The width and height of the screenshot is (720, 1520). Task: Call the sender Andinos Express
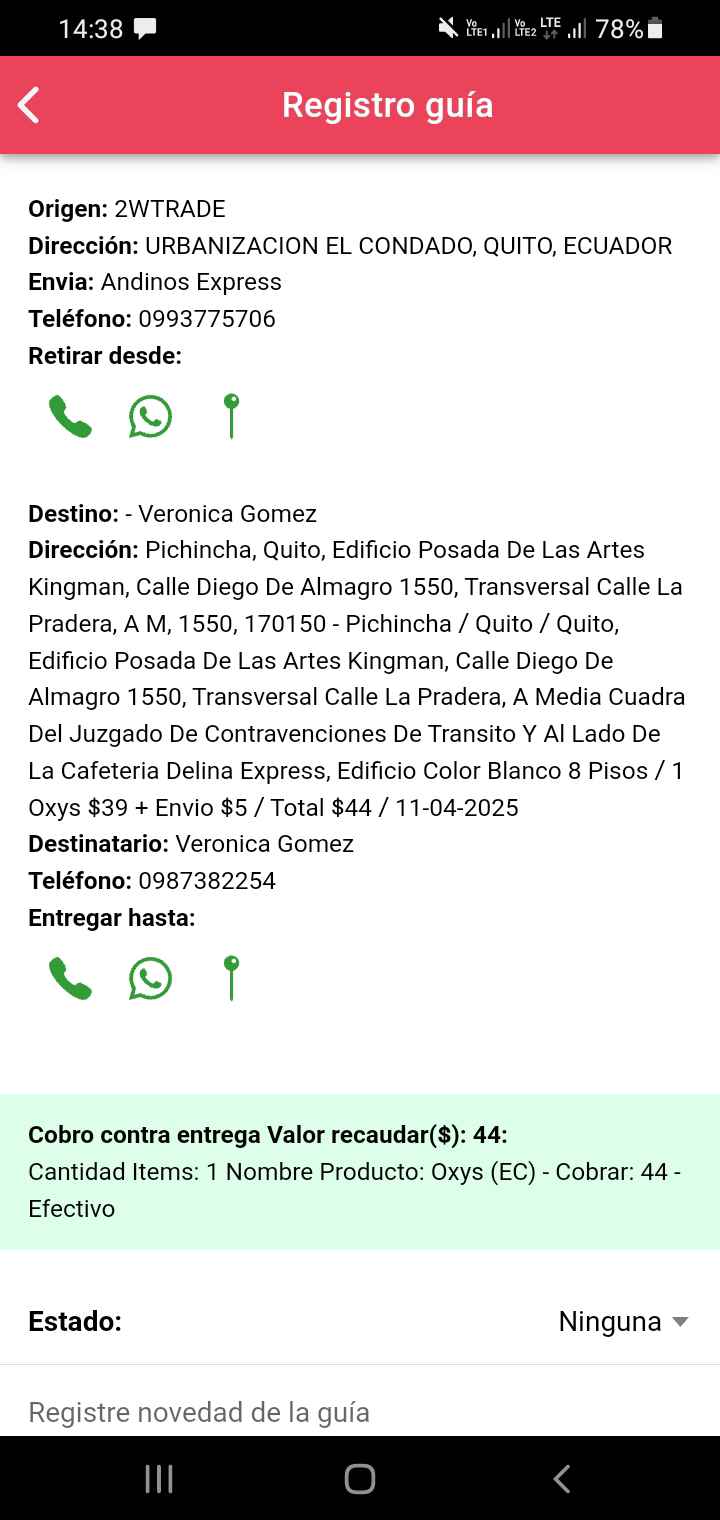click(x=70, y=416)
